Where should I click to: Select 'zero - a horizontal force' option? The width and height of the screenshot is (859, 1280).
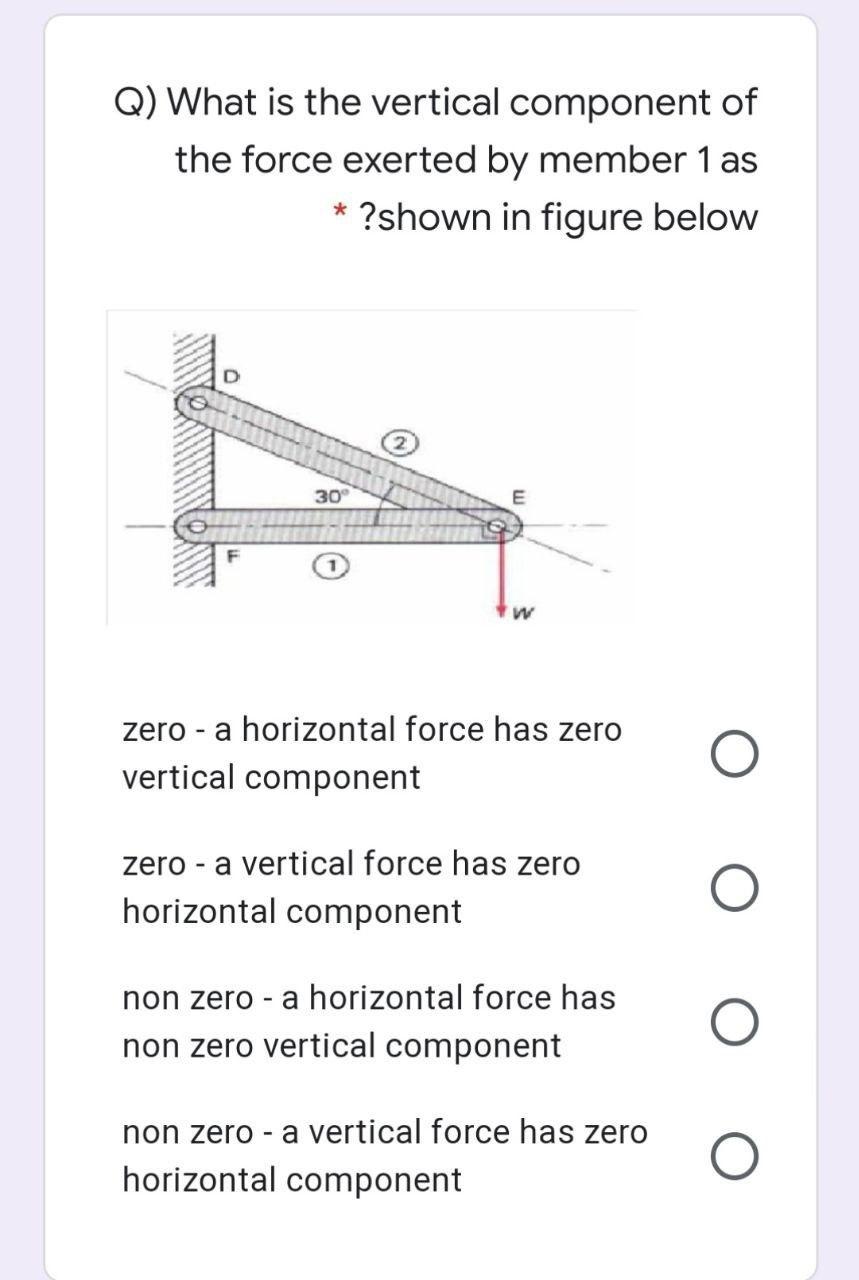point(736,753)
